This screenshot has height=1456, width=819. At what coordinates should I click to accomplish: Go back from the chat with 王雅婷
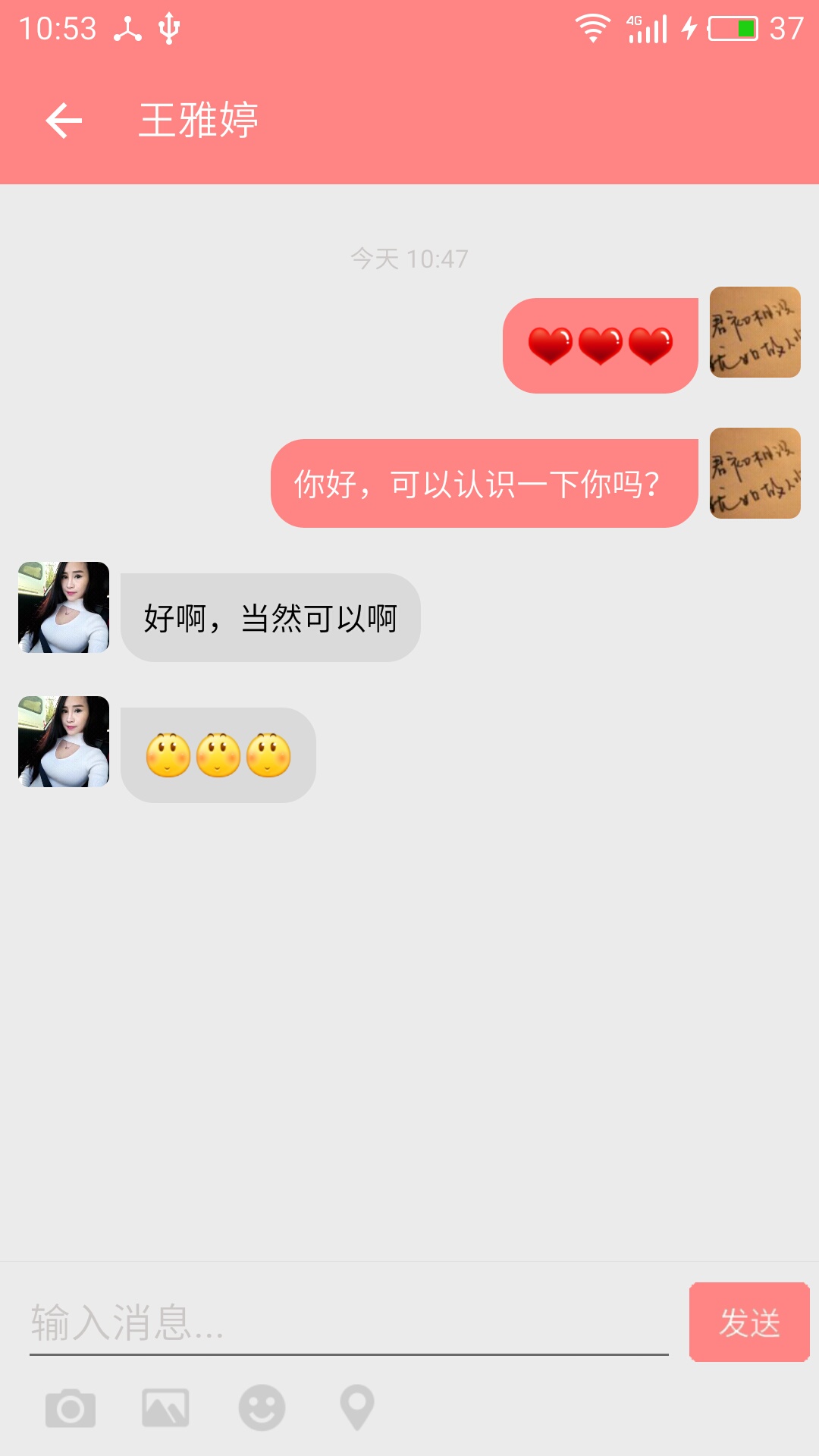pyautogui.click(x=64, y=121)
